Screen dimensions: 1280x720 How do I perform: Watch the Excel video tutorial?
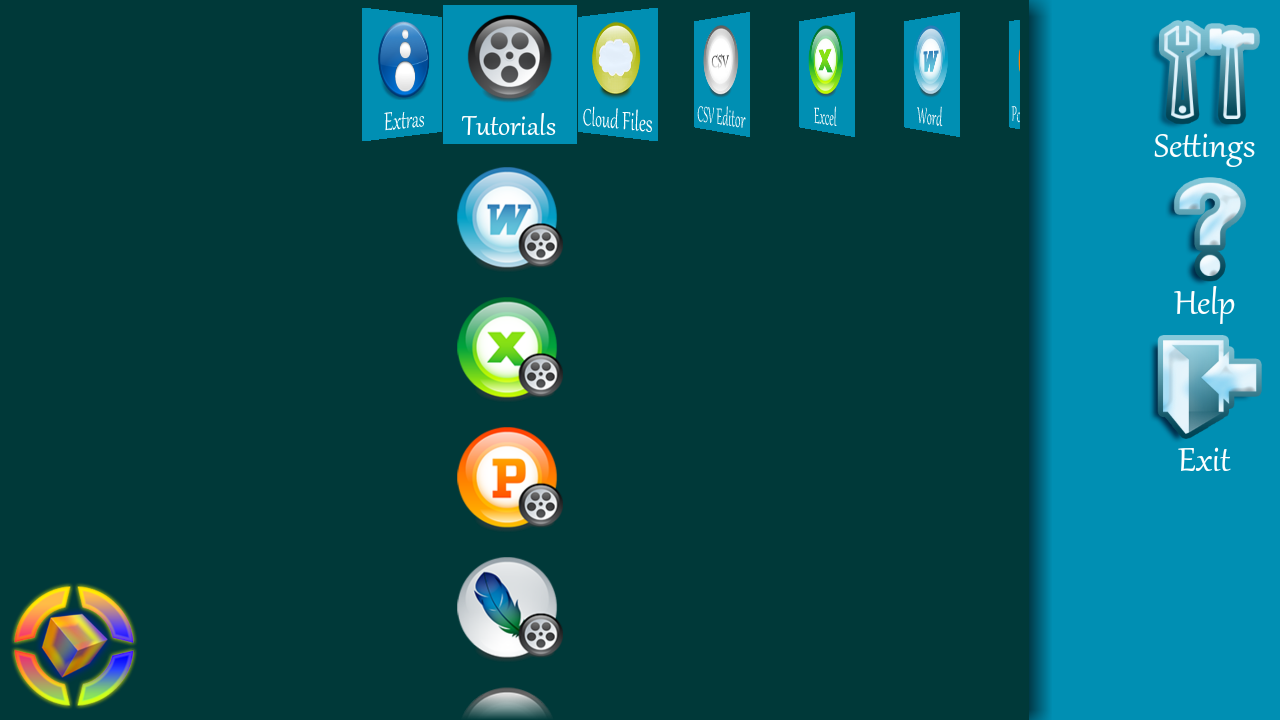[x=509, y=348]
